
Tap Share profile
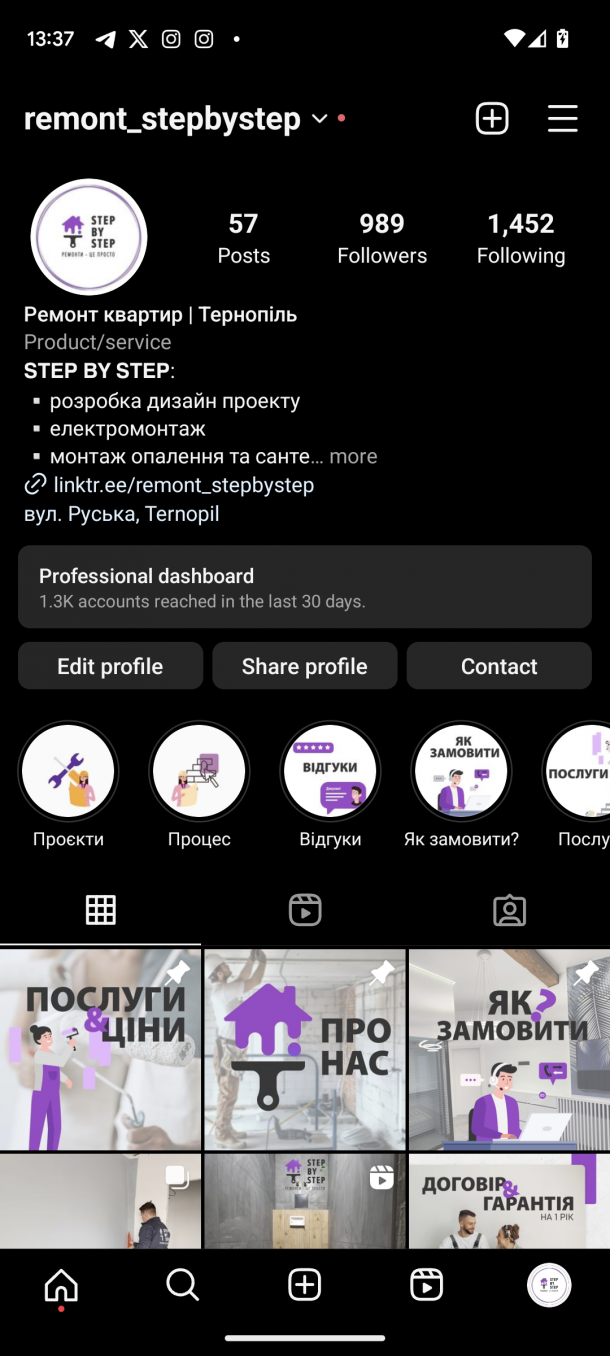click(x=305, y=666)
